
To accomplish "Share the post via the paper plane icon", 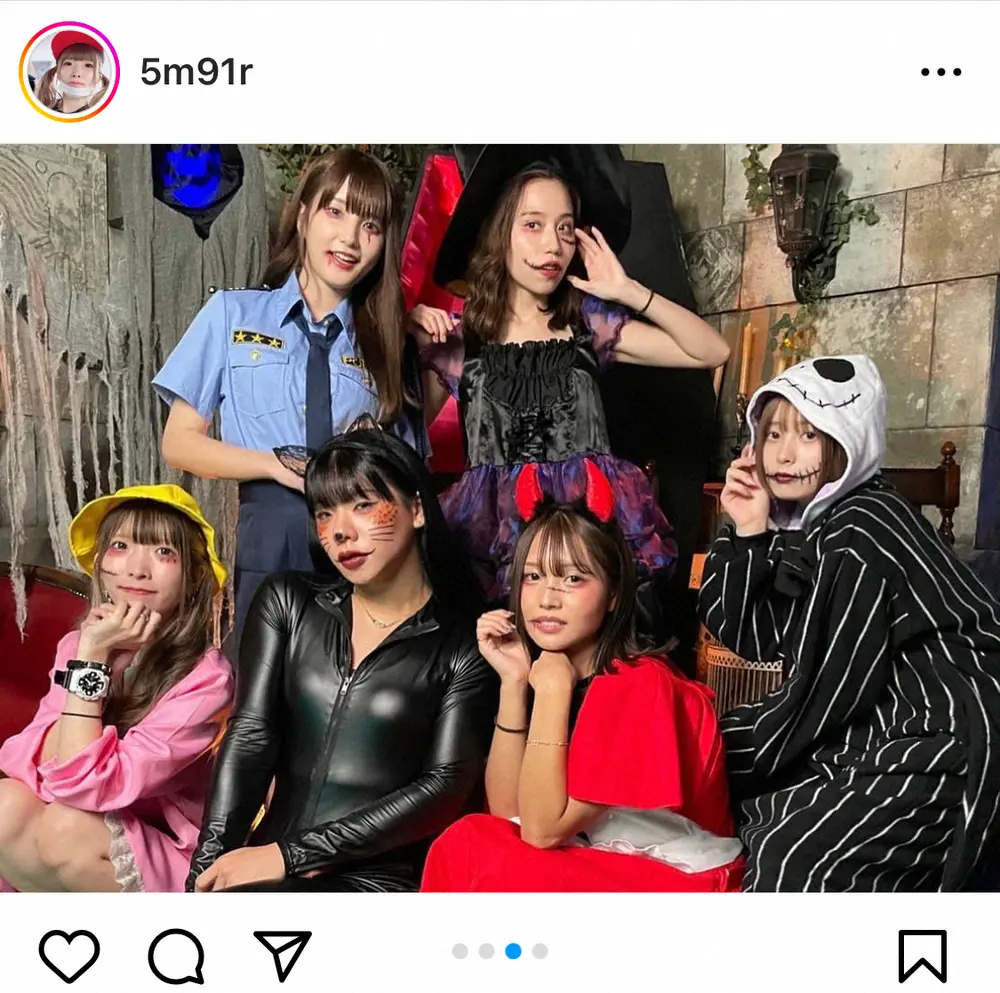I will click(x=282, y=955).
